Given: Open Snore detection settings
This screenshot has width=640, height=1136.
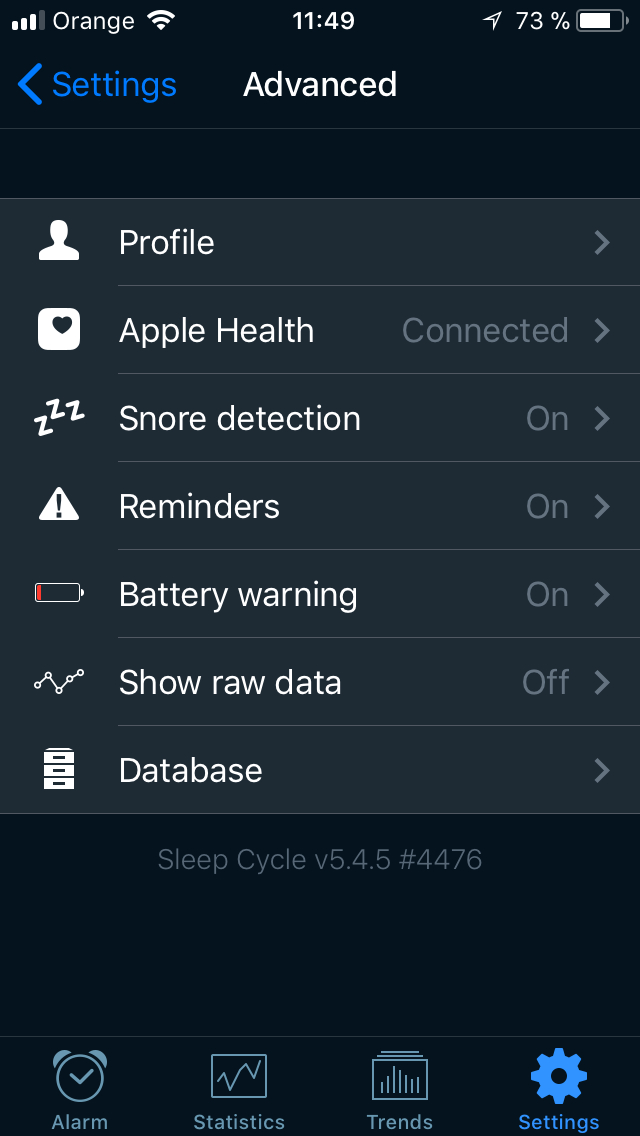Looking at the screenshot, I should [x=320, y=418].
